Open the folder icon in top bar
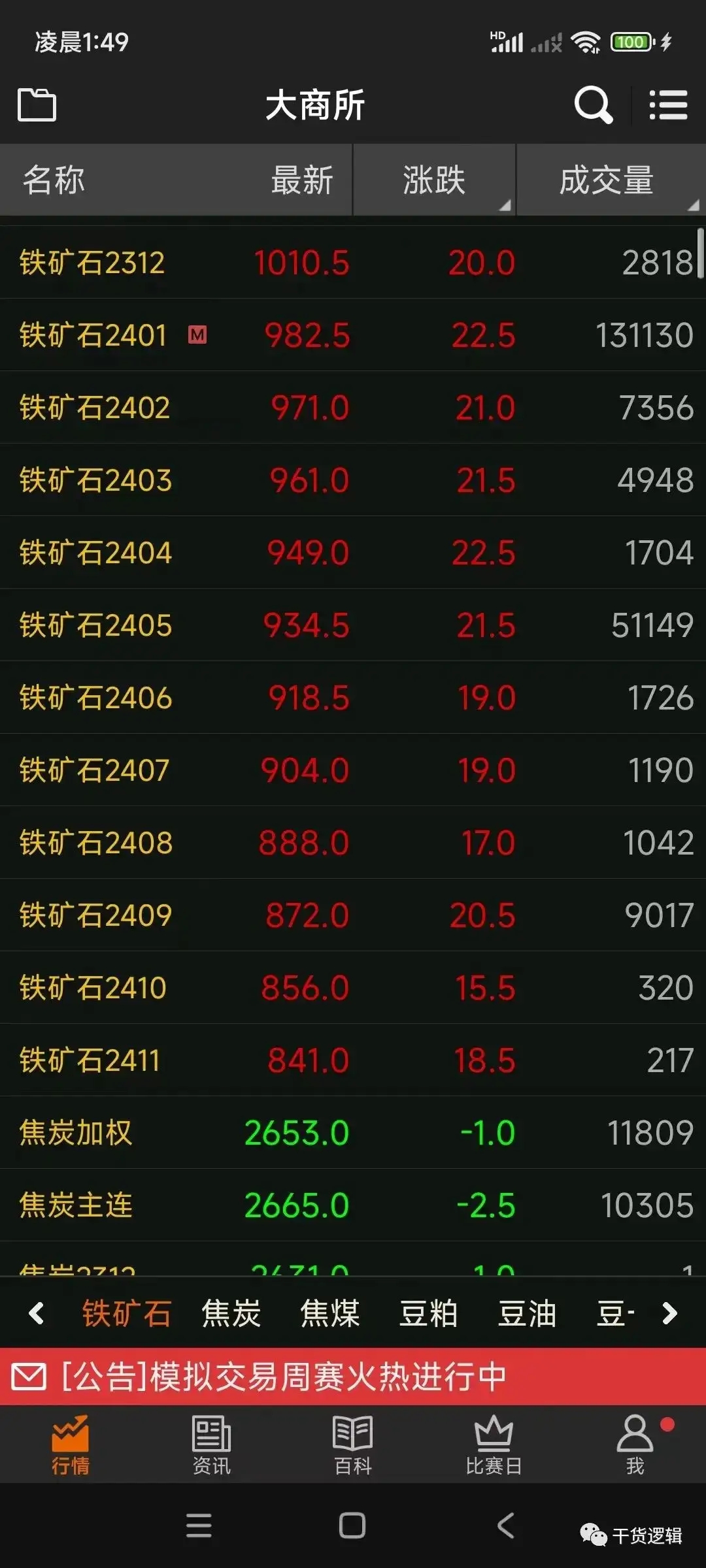Image resolution: width=706 pixels, height=1568 pixels. 37,105
